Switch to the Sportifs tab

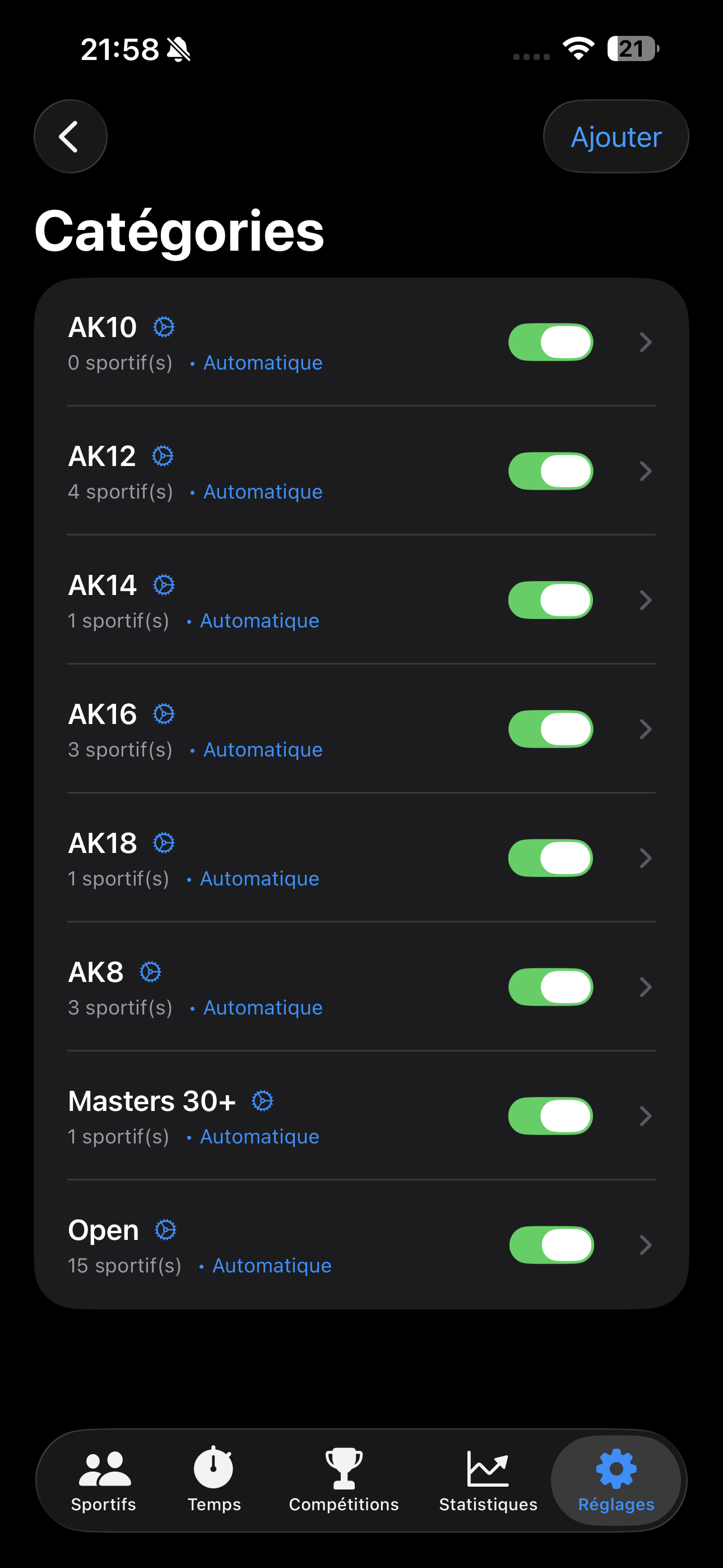[104, 1481]
